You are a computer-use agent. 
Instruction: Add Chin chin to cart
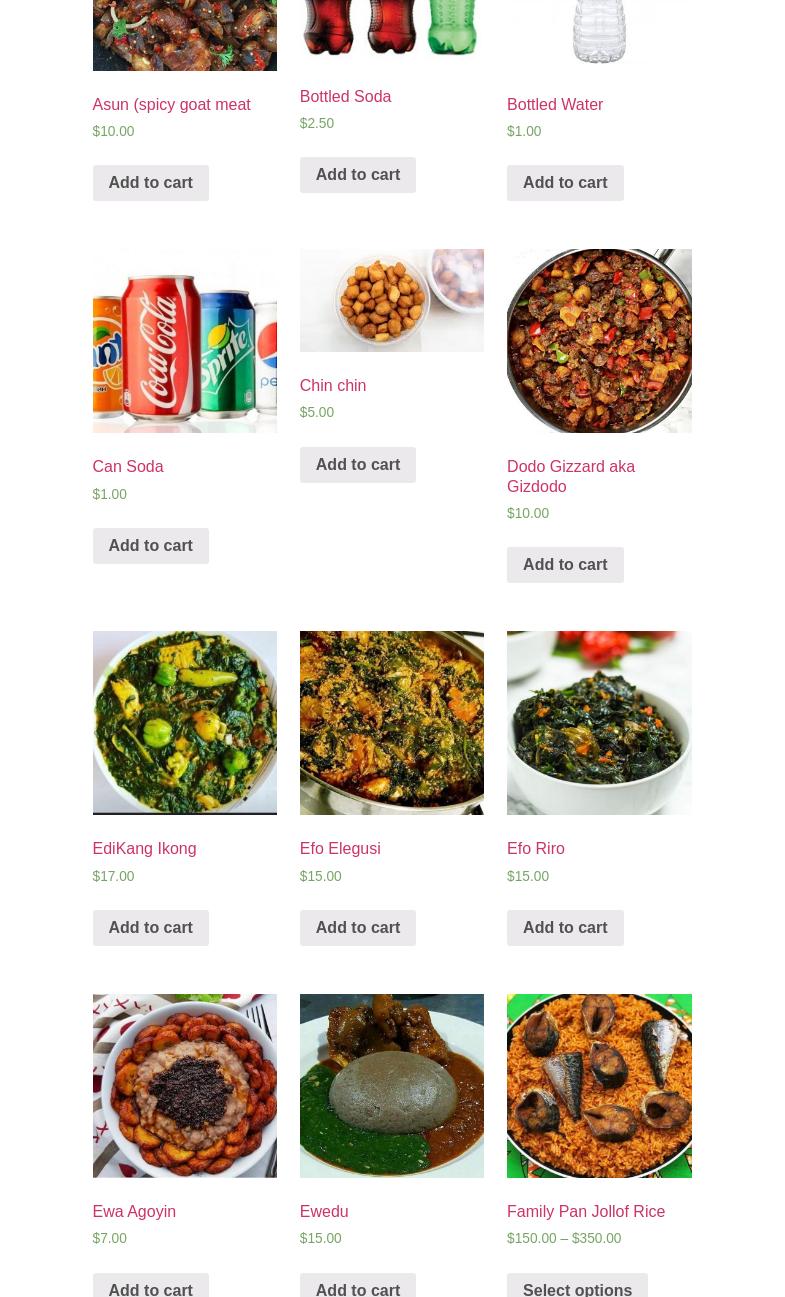tap(357, 465)
